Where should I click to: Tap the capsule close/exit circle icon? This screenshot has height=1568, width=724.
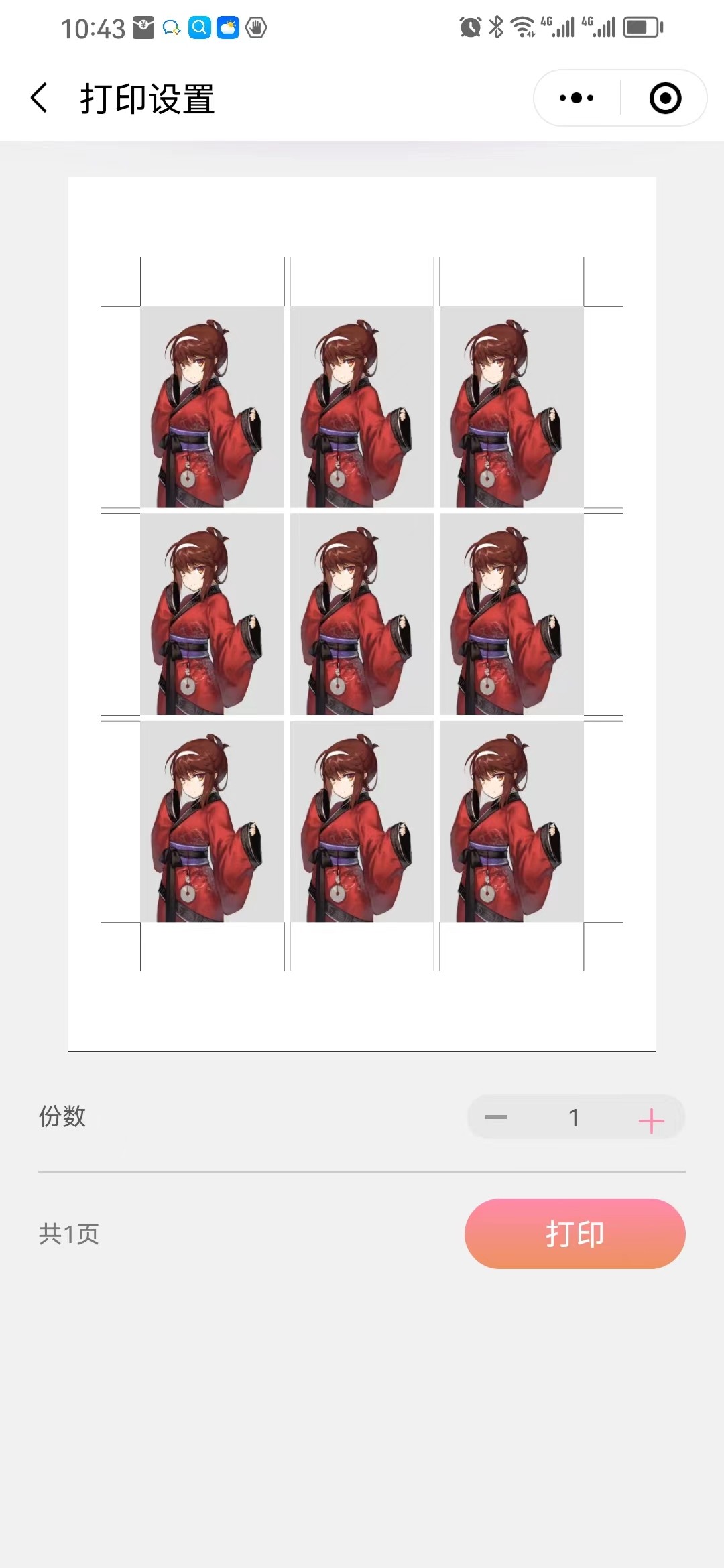coord(664,98)
